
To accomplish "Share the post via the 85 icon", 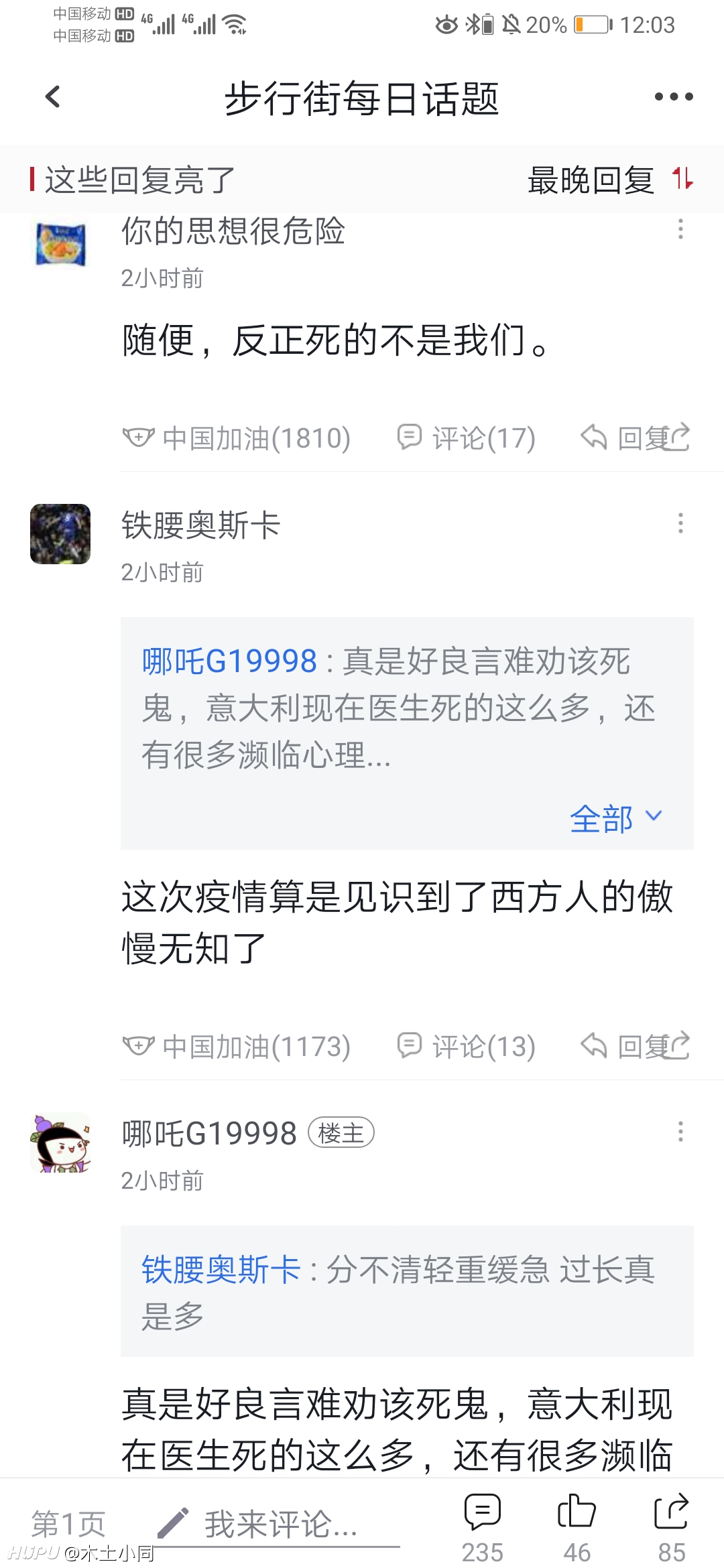I will [x=671, y=1528].
